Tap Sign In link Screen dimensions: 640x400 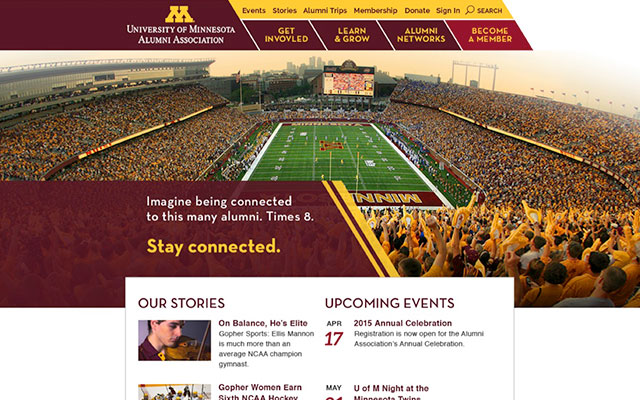448,10
